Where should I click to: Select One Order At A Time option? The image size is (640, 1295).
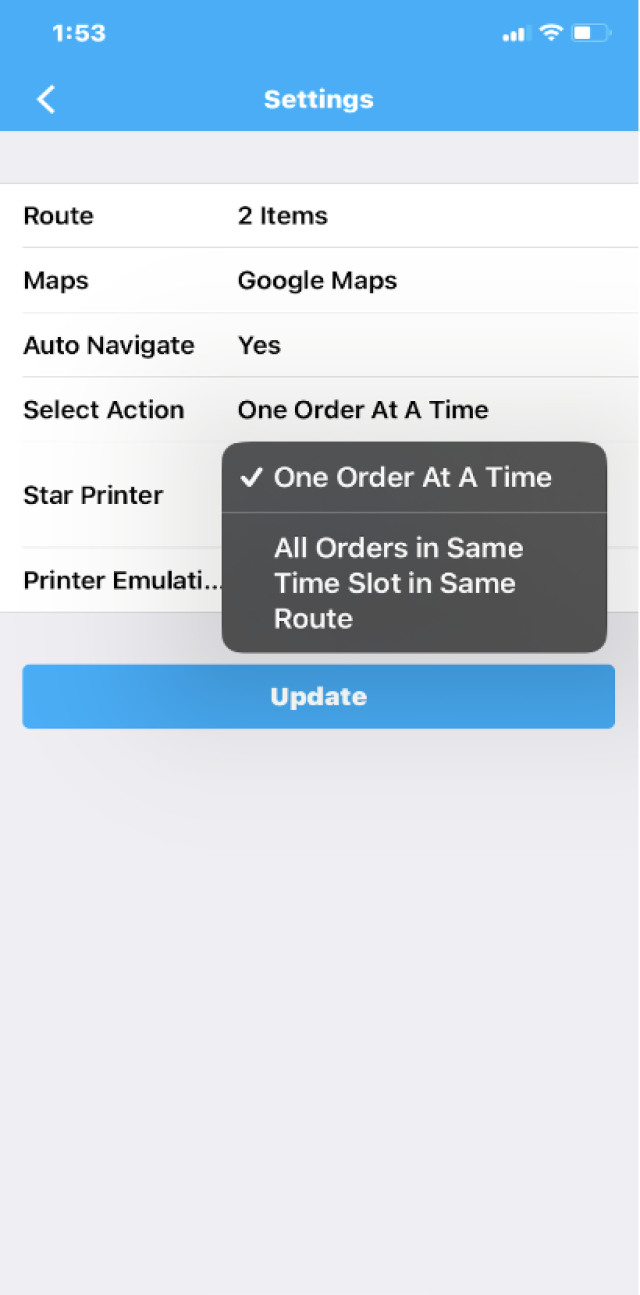pyautogui.click(x=414, y=477)
